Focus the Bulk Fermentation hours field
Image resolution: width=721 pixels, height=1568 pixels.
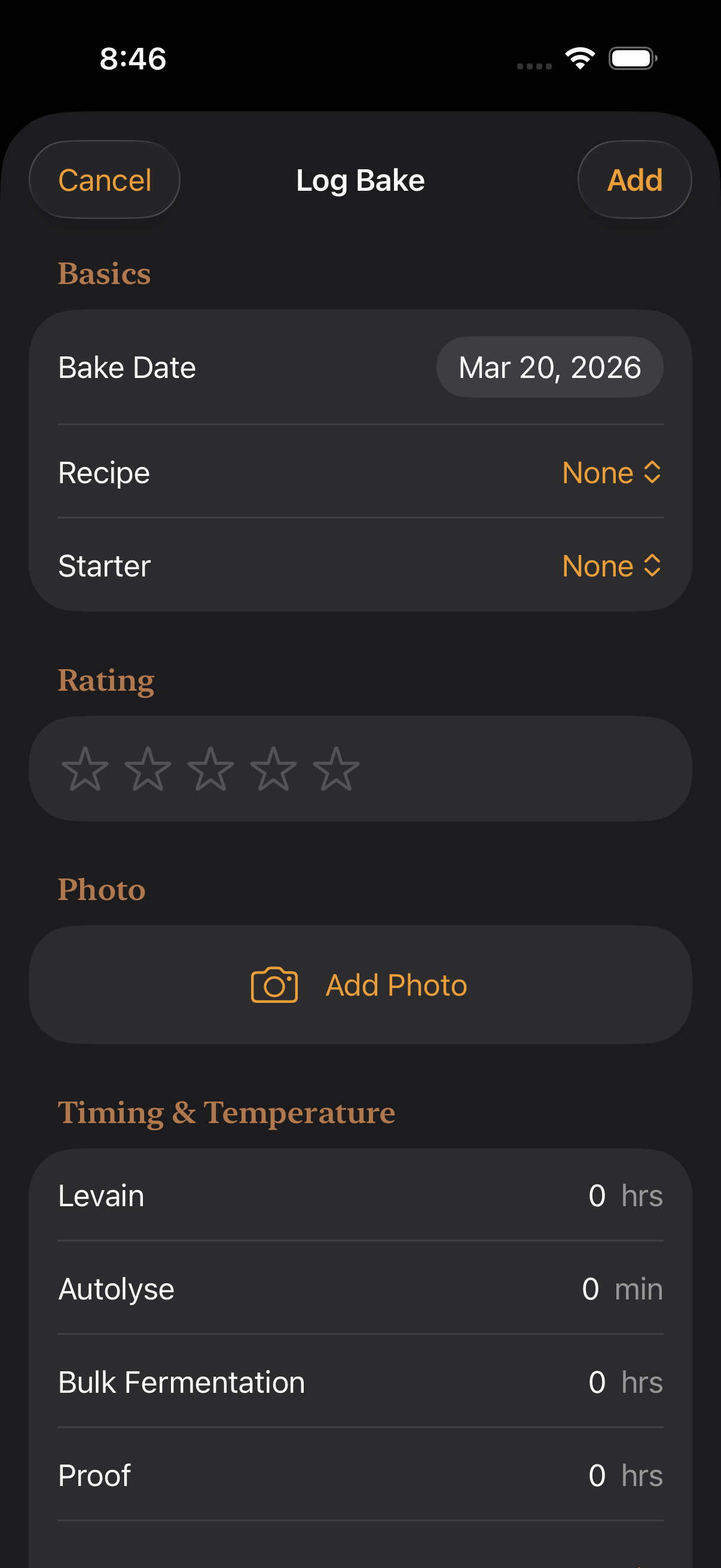pos(596,1383)
